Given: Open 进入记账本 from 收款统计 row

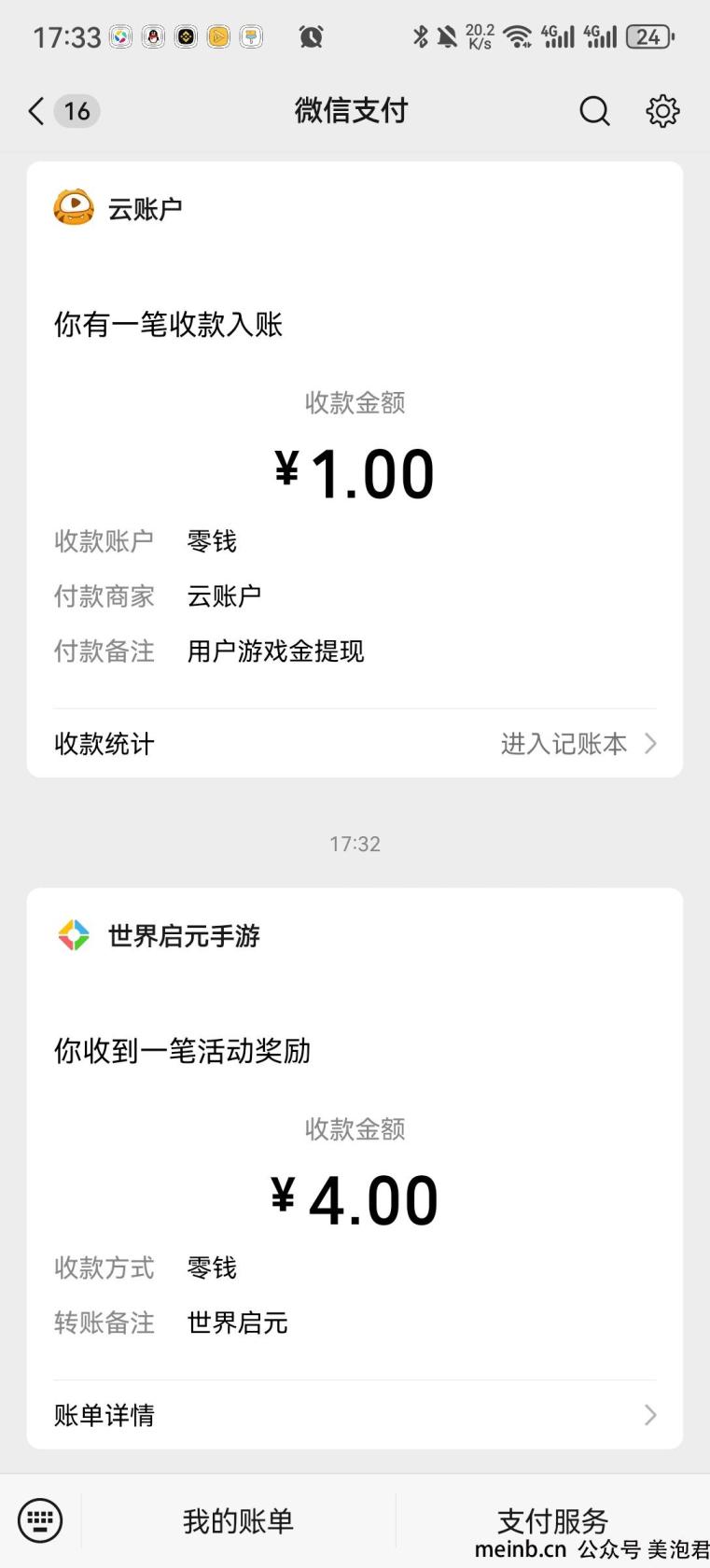Looking at the screenshot, I should (578, 744).
